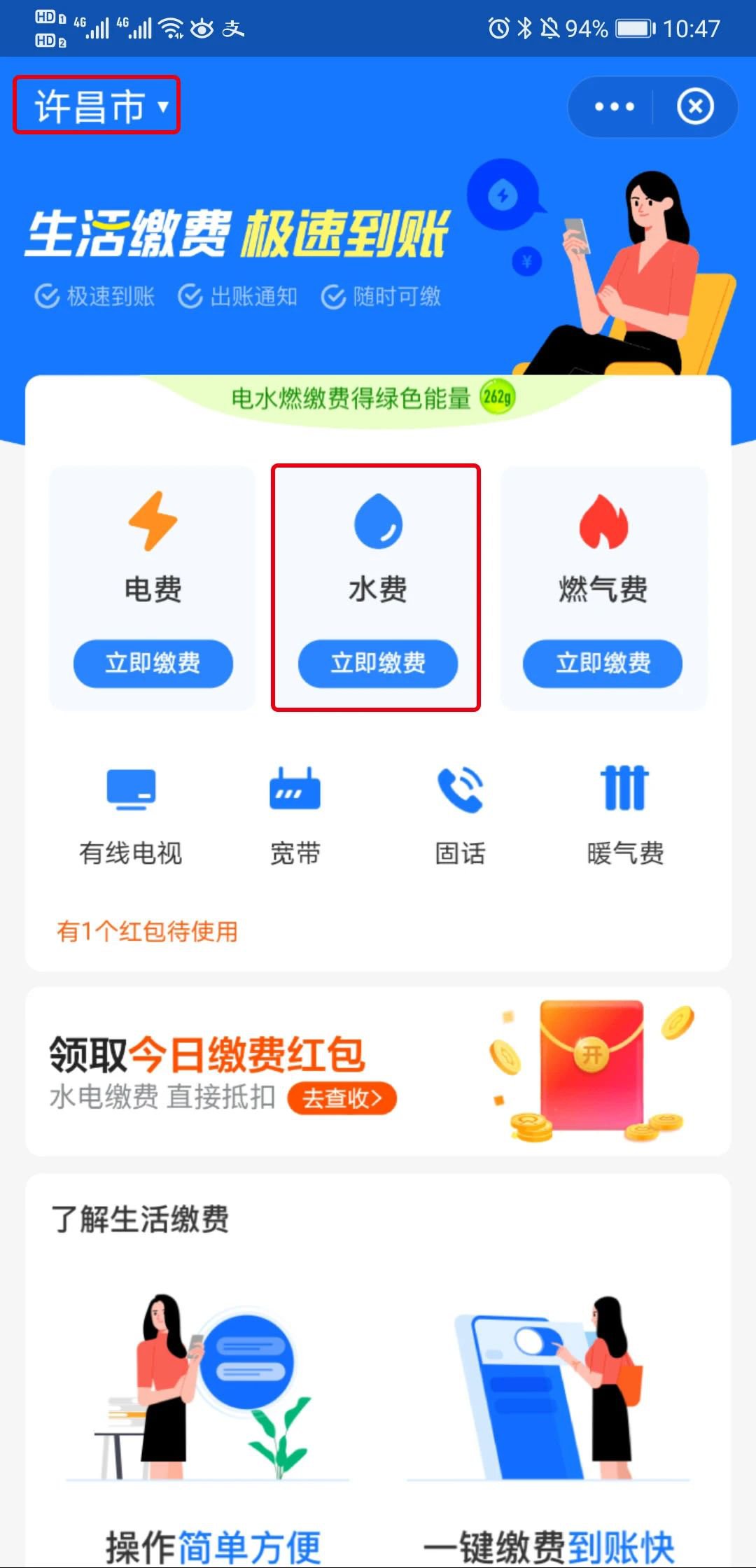View the 有1个红包待使用 red packet notice
The width and height of the screenshot is (756, 1568).
[148, 931]
